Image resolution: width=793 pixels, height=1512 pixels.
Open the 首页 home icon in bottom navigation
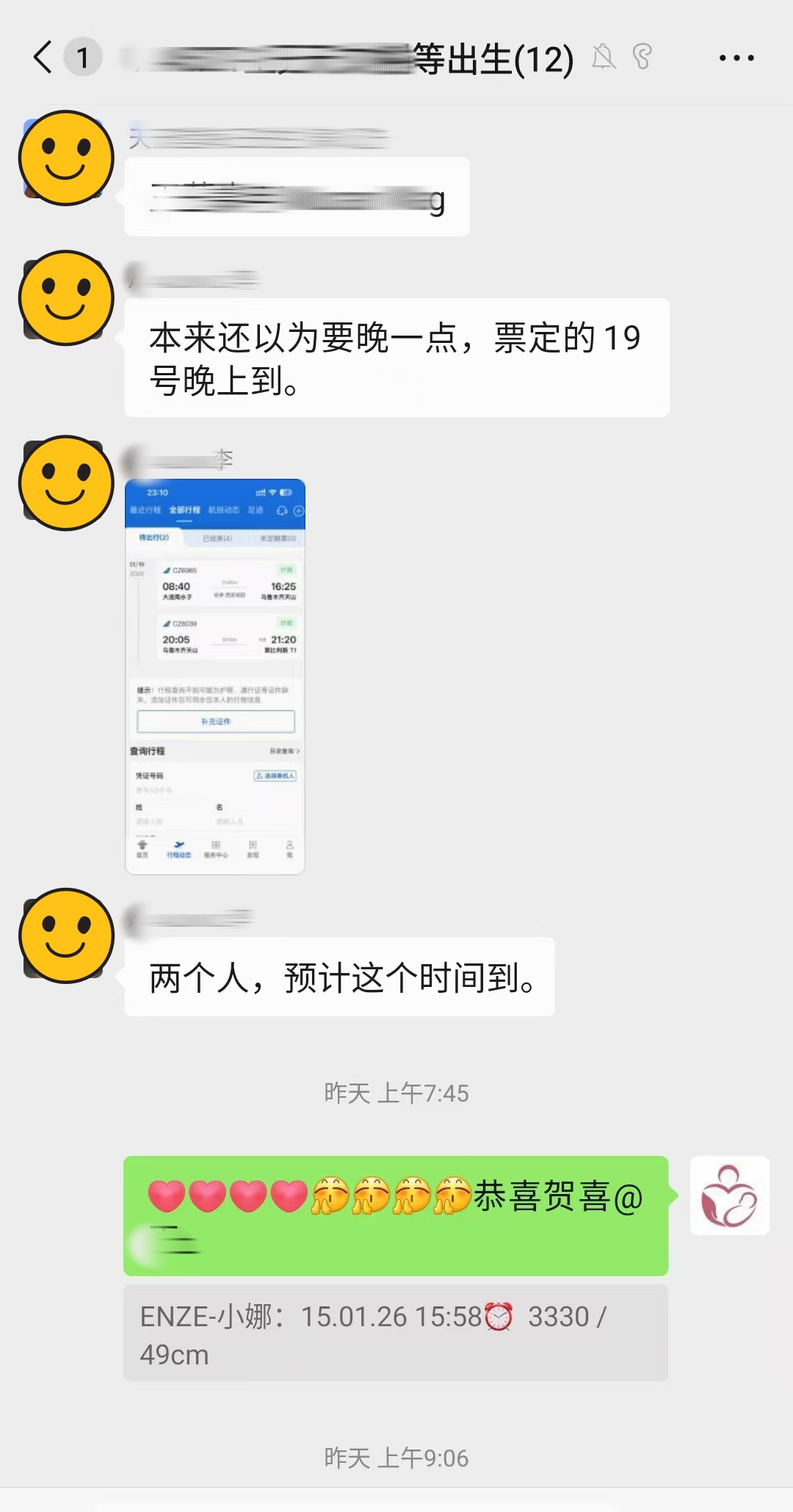(x=142, y=847)
